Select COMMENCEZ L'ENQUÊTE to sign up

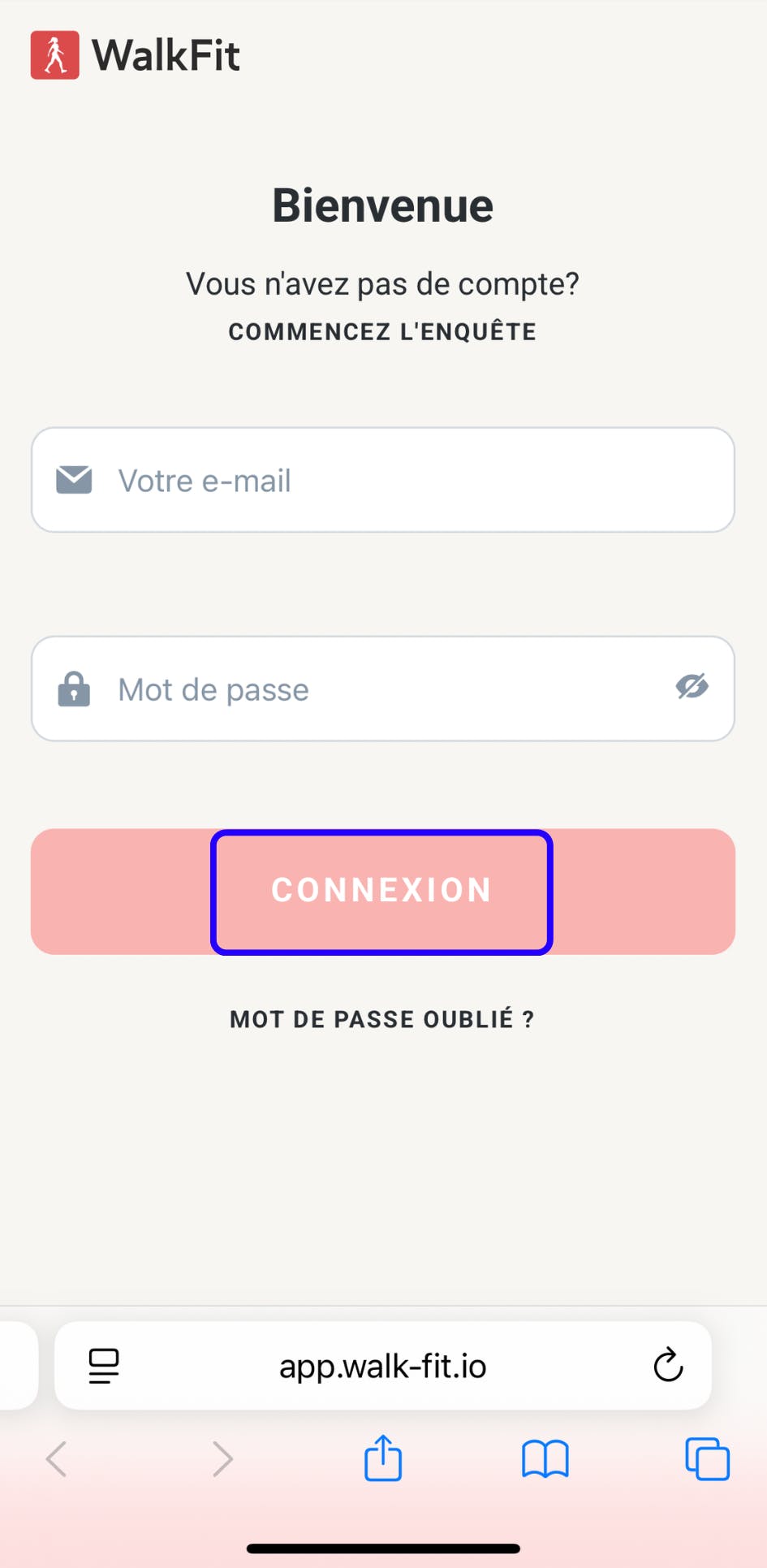coord(382,331)
